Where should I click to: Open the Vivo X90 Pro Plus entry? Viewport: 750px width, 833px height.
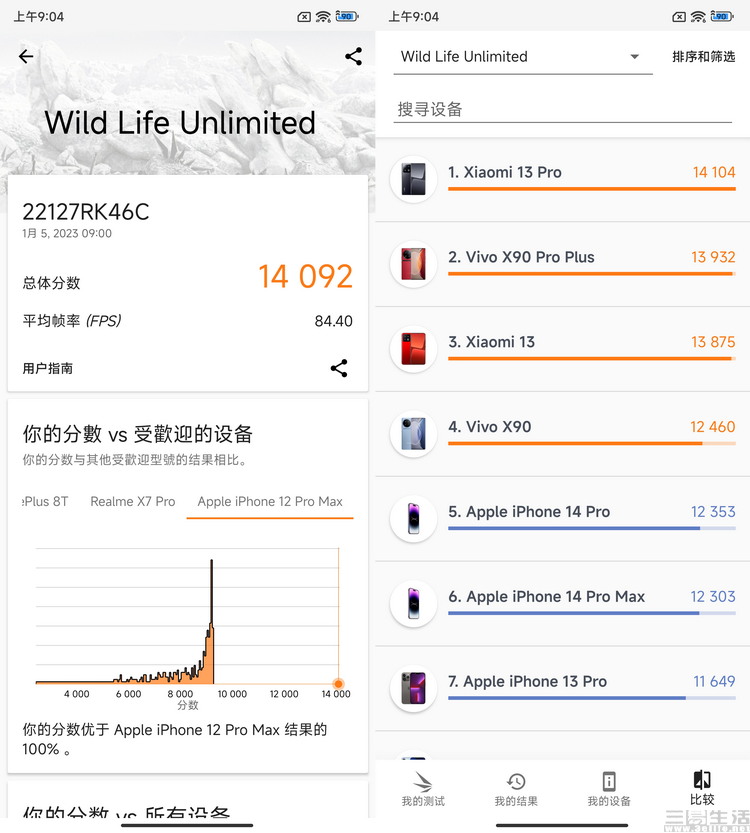[x=563, y=265]
